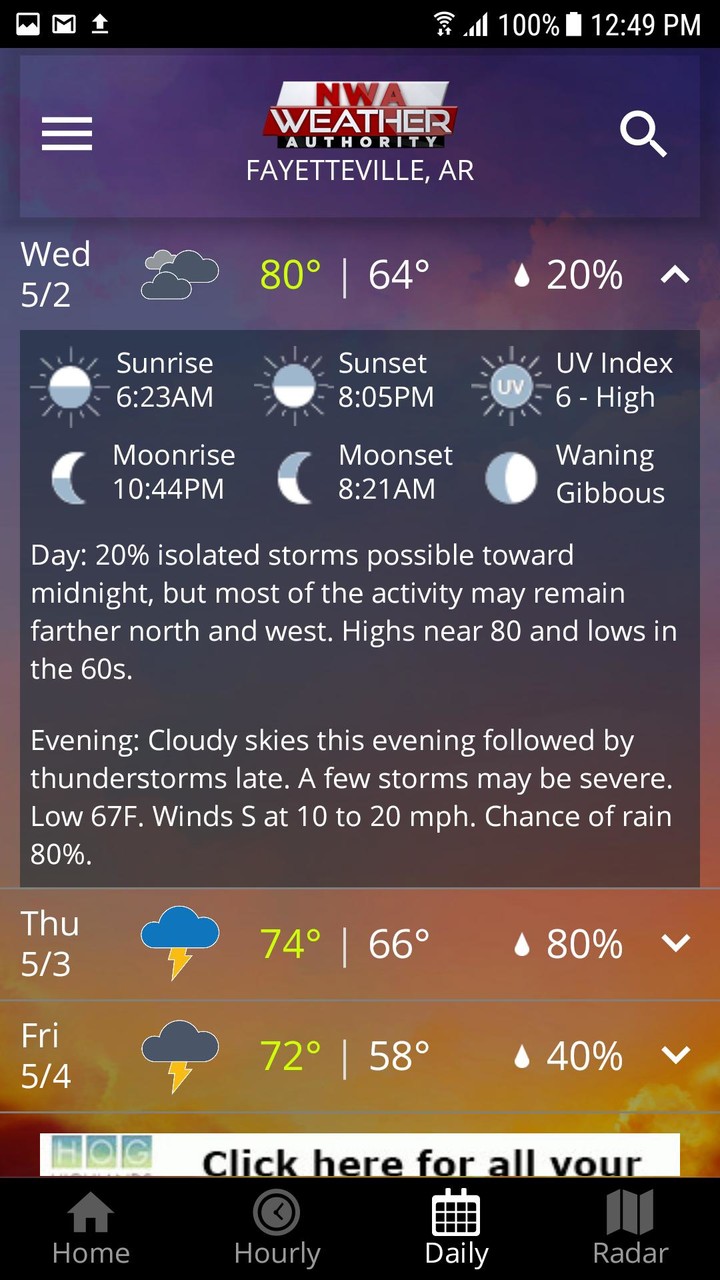Expand Friday 5/4 forecast details
720x1280 pixels.
pos(675,1055)
